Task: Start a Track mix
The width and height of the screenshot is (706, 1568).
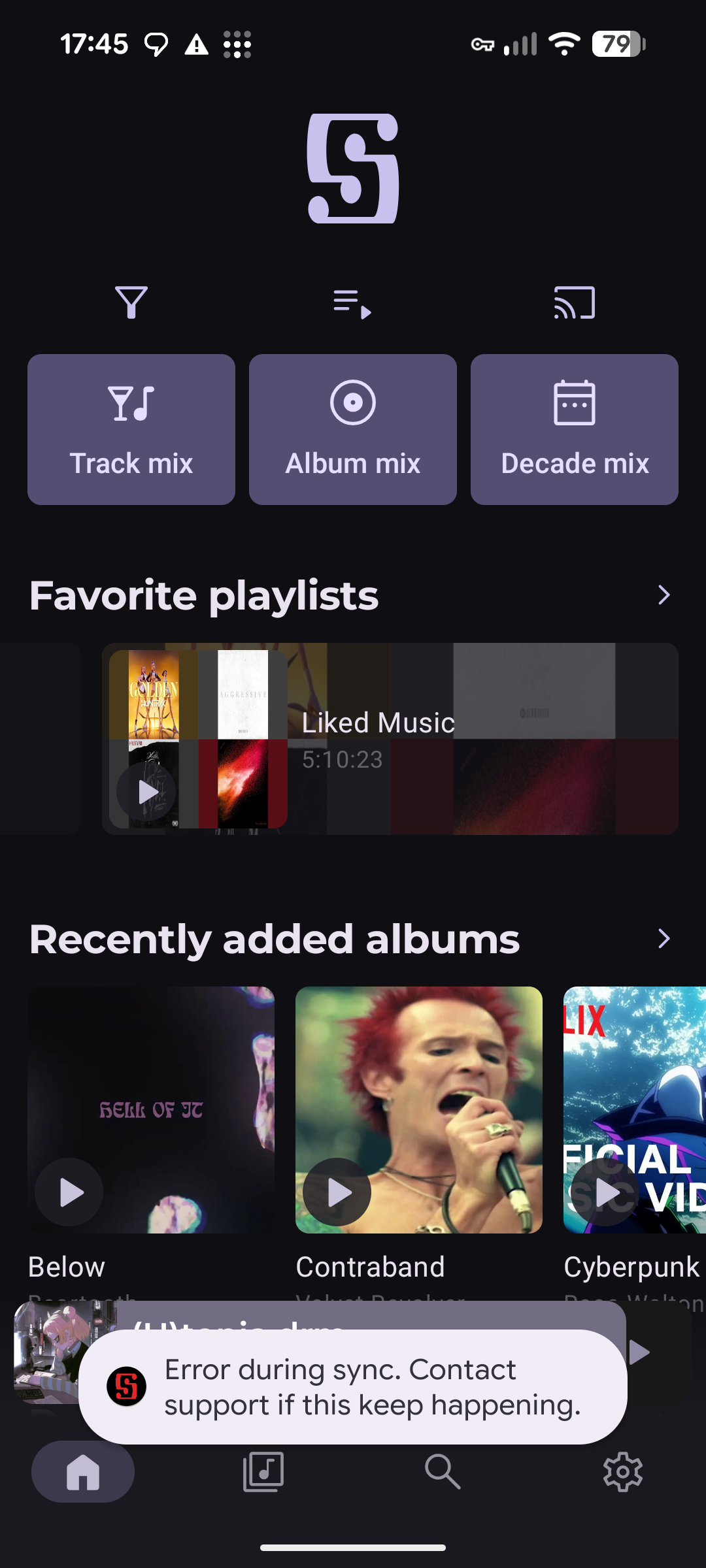Action: (131, 429)
